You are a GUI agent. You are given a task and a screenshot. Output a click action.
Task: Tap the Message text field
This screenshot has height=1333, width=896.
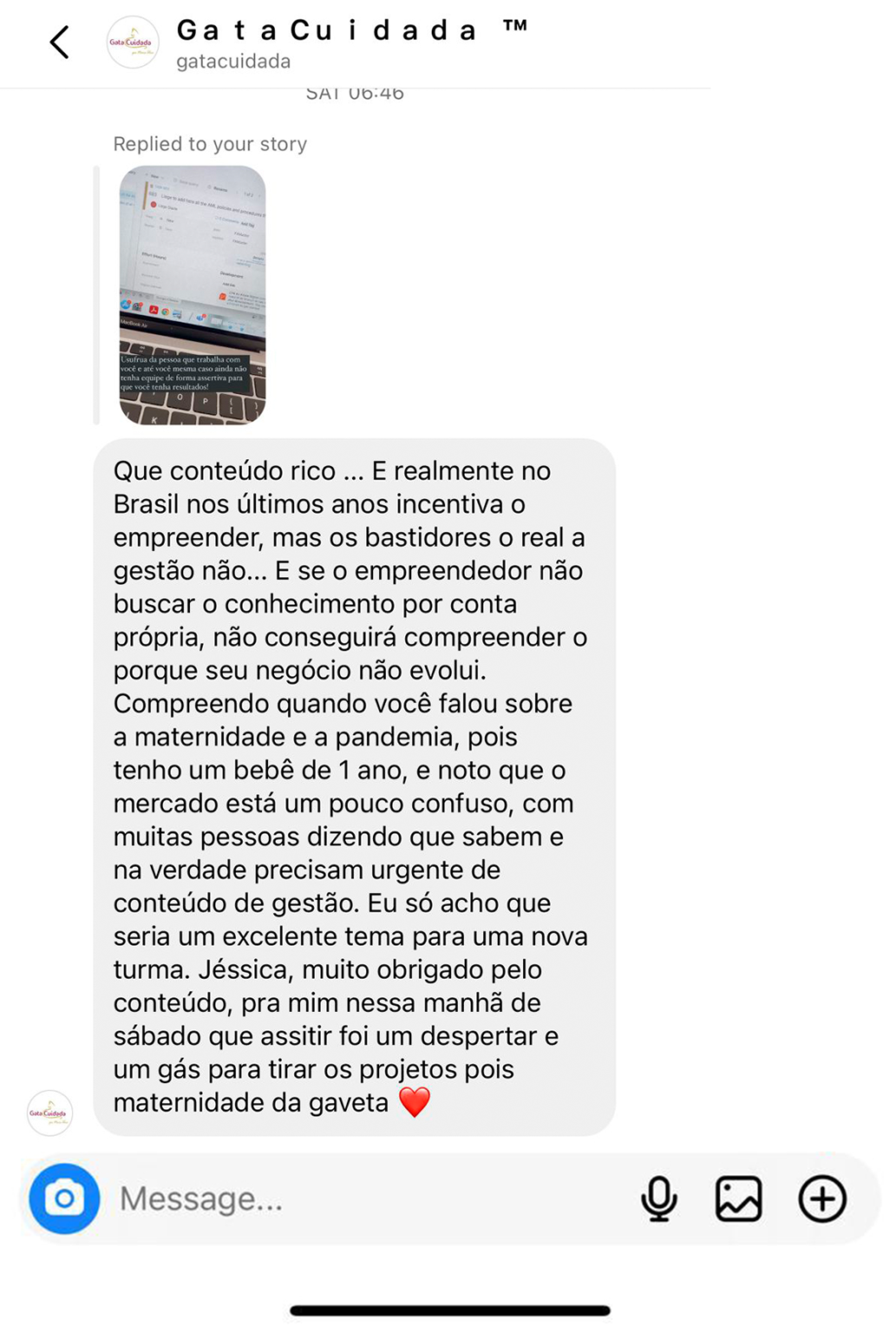click(364, 1198)
